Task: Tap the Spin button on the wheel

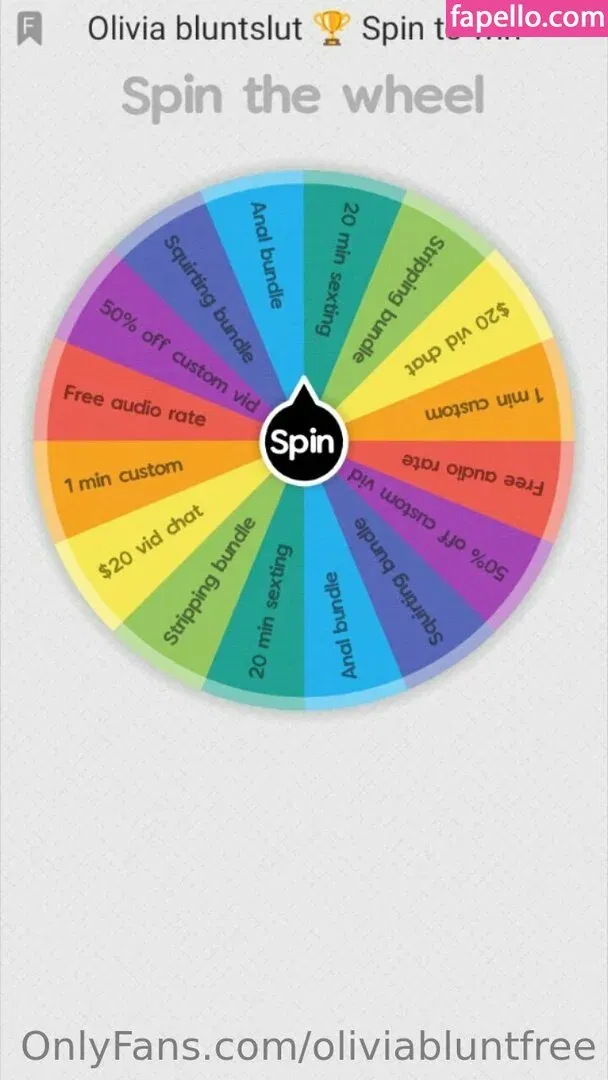Action: pos(303,443)
